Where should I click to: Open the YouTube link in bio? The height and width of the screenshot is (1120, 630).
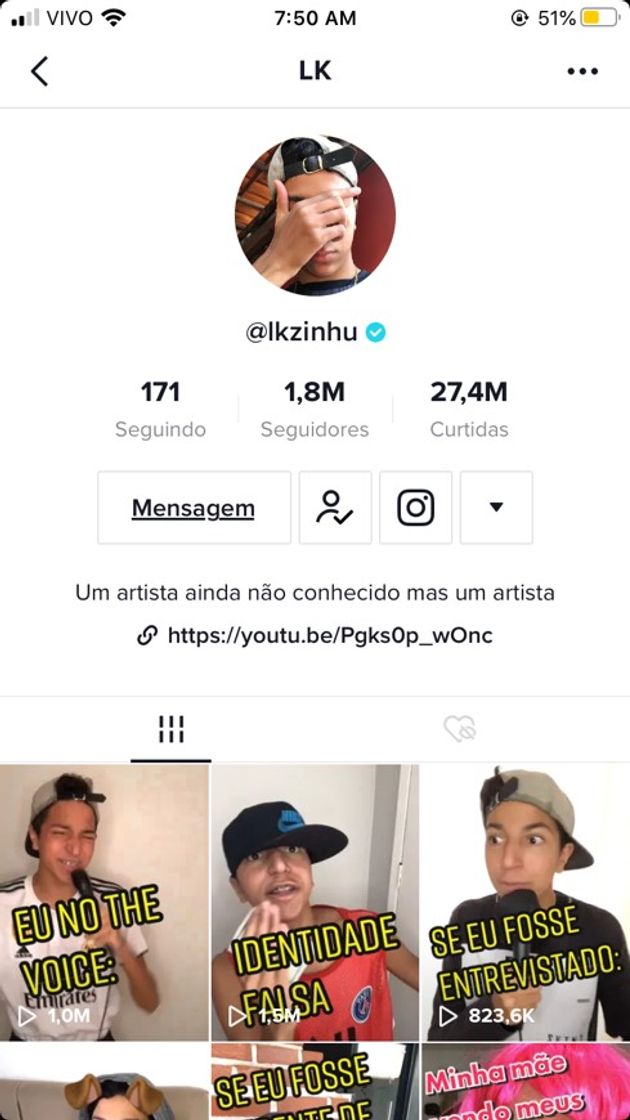[x=329, y=635]
